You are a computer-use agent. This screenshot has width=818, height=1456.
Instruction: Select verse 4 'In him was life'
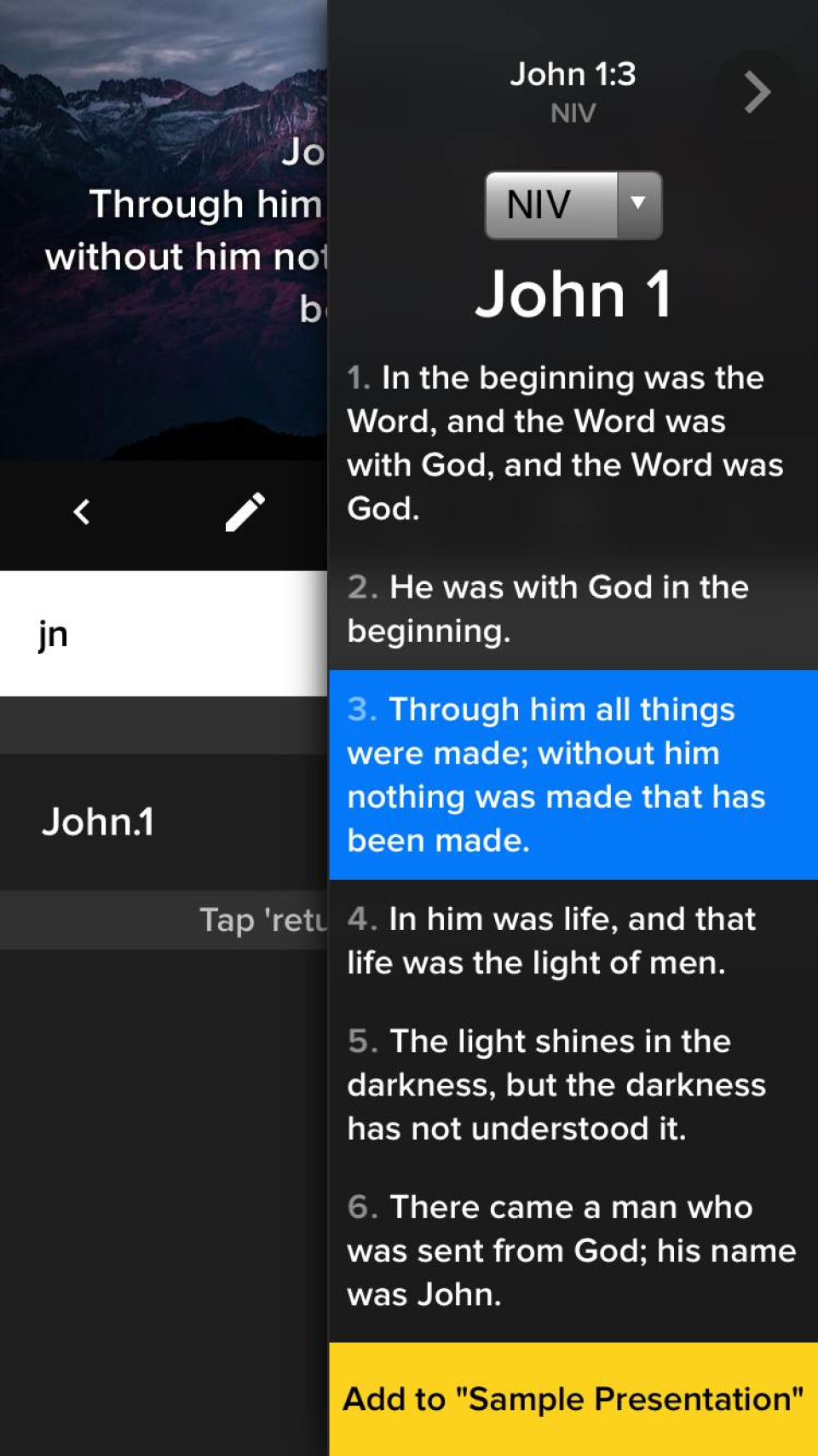click(571, 940)
